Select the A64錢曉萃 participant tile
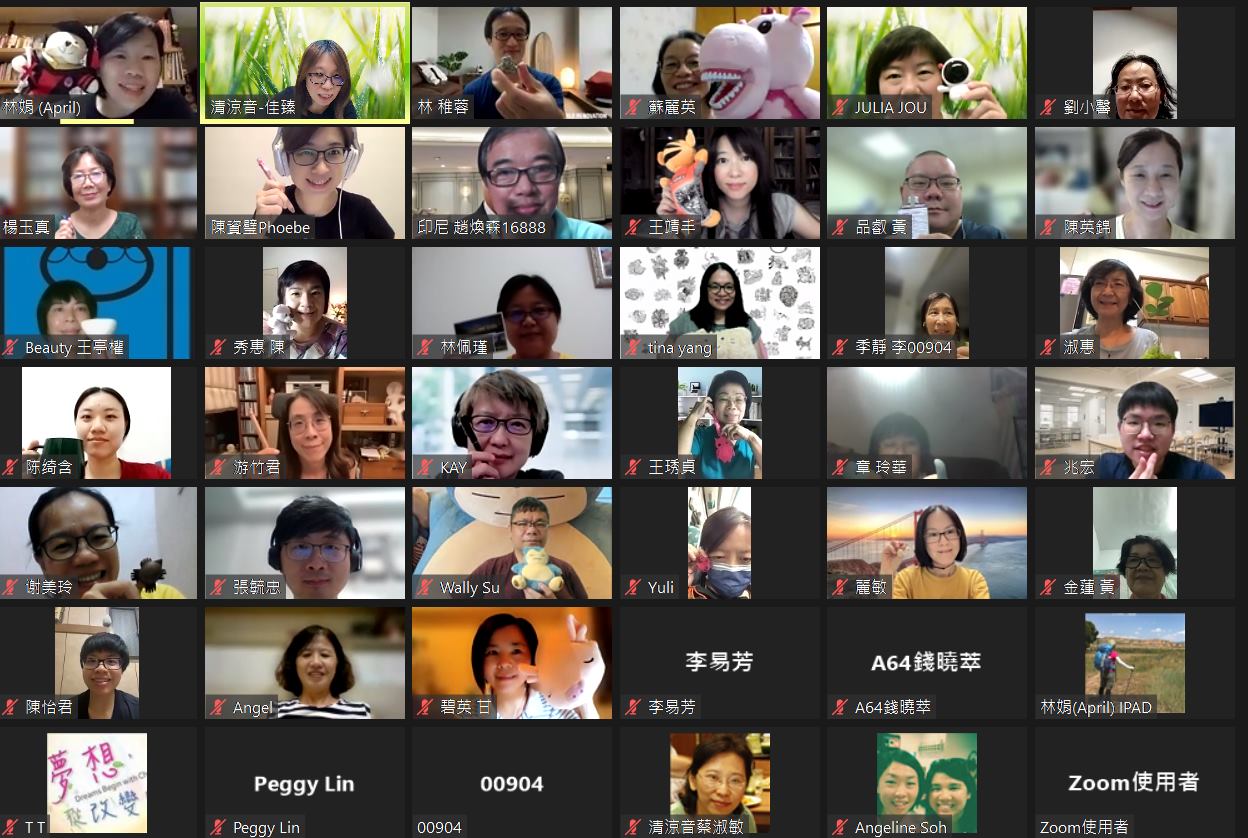 pyautogui.click(x=927, y=662)
